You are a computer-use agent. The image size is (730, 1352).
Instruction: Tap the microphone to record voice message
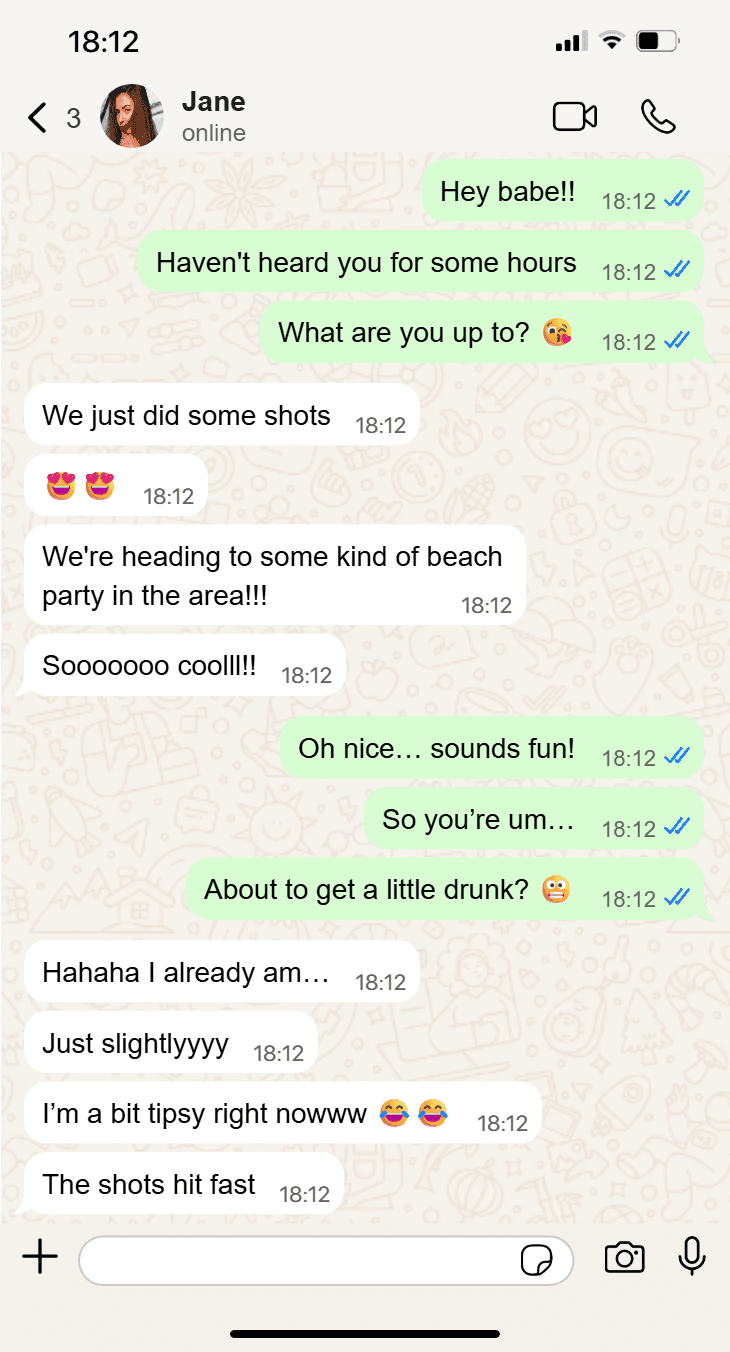pyautogui.click(x=692, y=1257)
